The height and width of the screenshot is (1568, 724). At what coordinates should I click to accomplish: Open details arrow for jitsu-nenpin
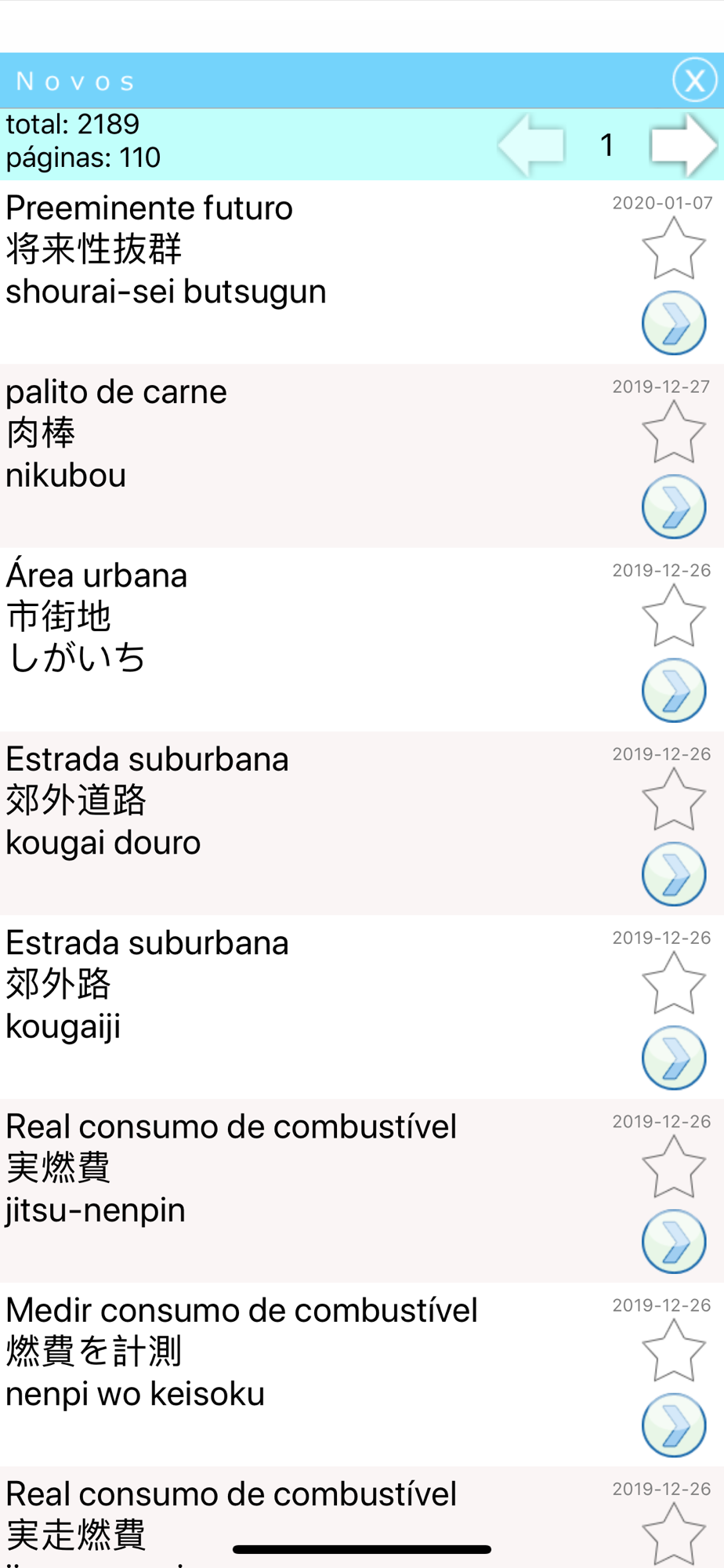(x=674, y=1241)
